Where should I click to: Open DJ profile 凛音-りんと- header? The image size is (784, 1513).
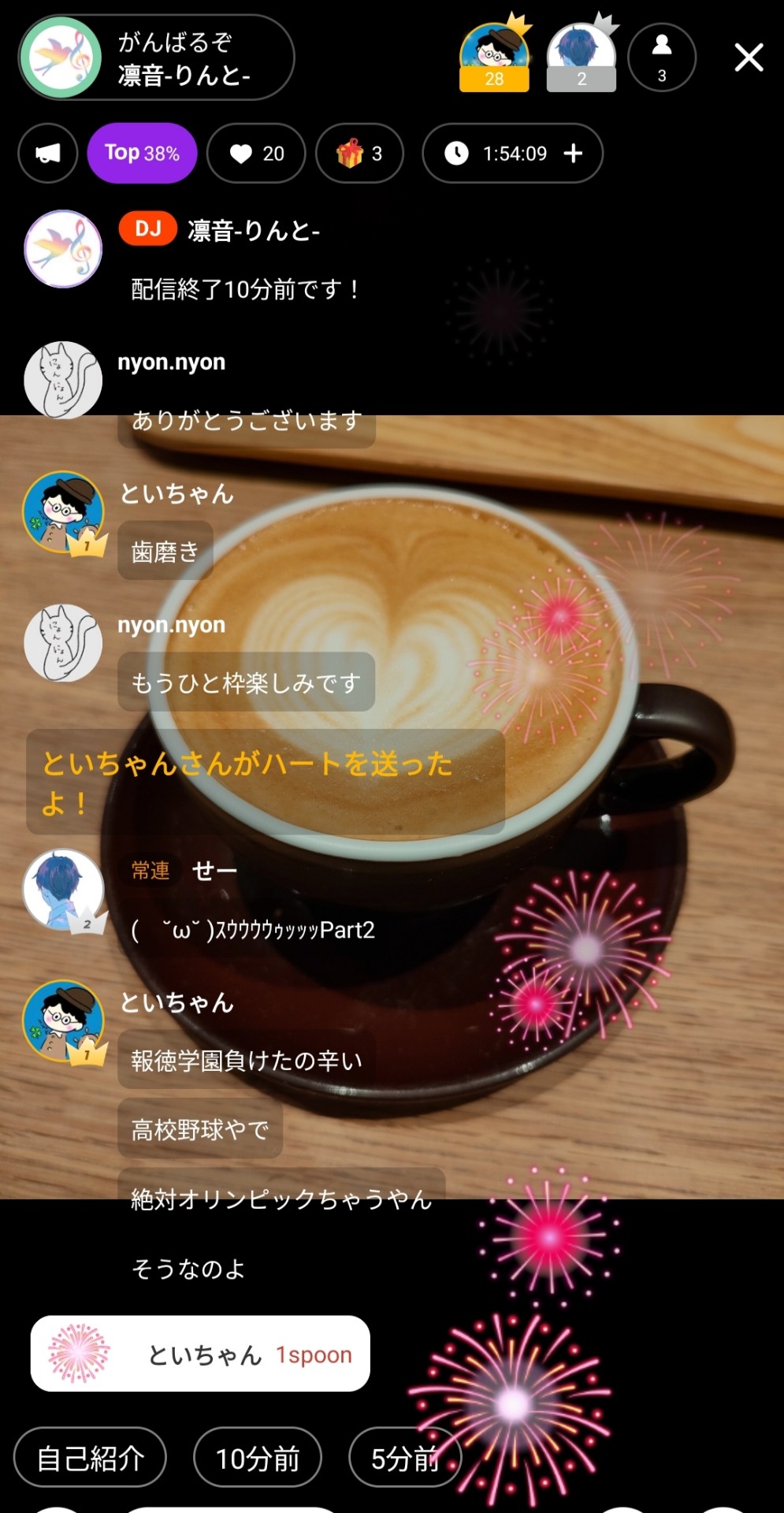pos(156,58)
